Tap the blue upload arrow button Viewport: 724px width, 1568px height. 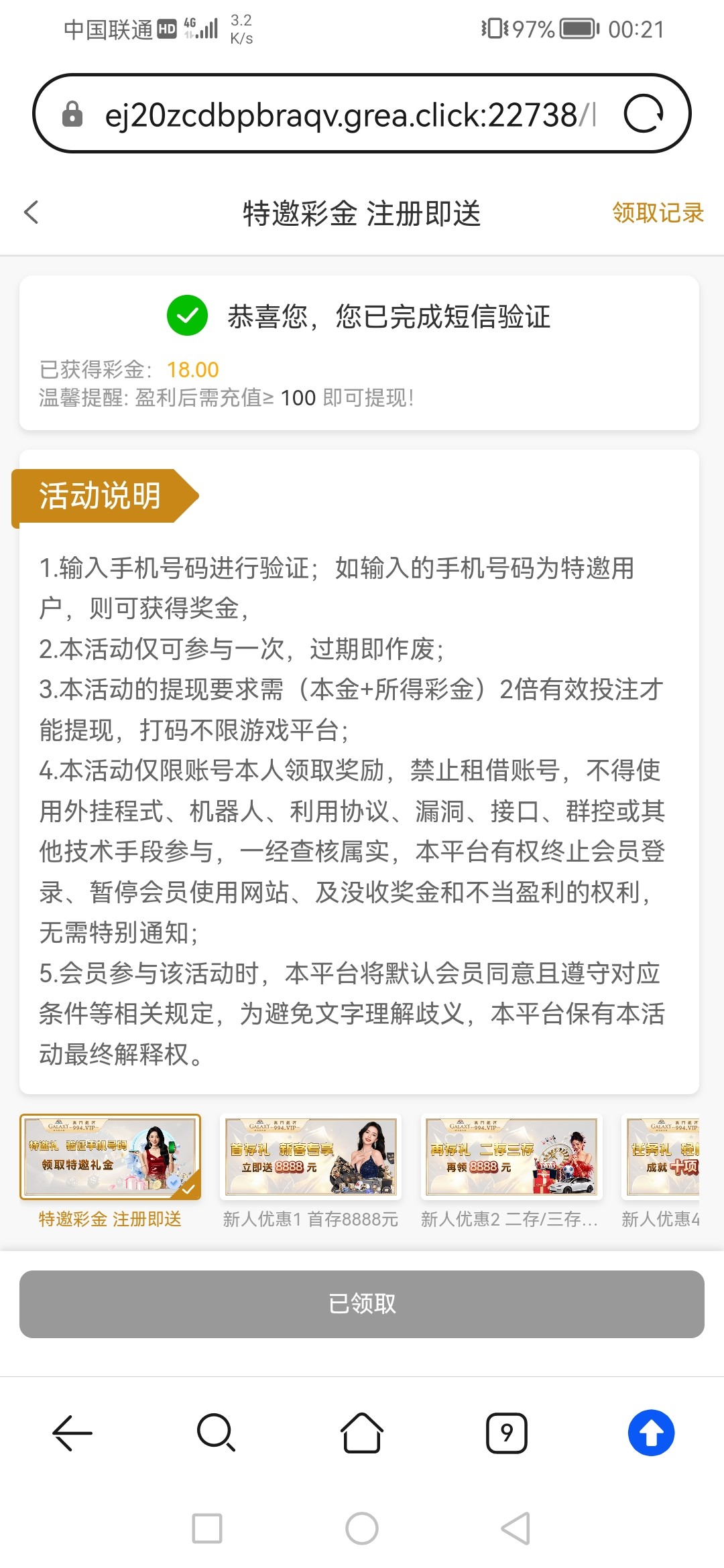[651, 1433]
